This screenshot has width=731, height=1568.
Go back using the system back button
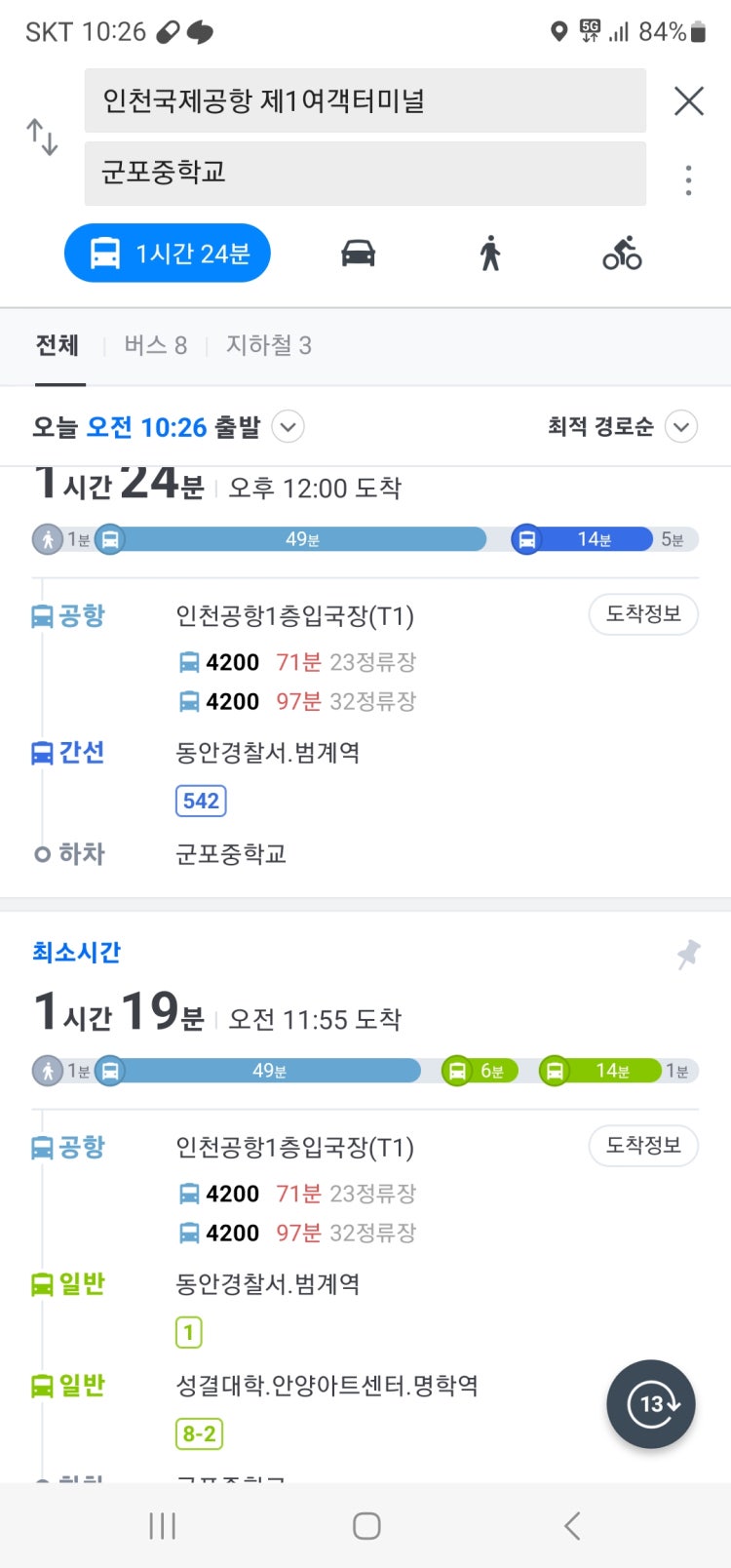[572, 1526]
